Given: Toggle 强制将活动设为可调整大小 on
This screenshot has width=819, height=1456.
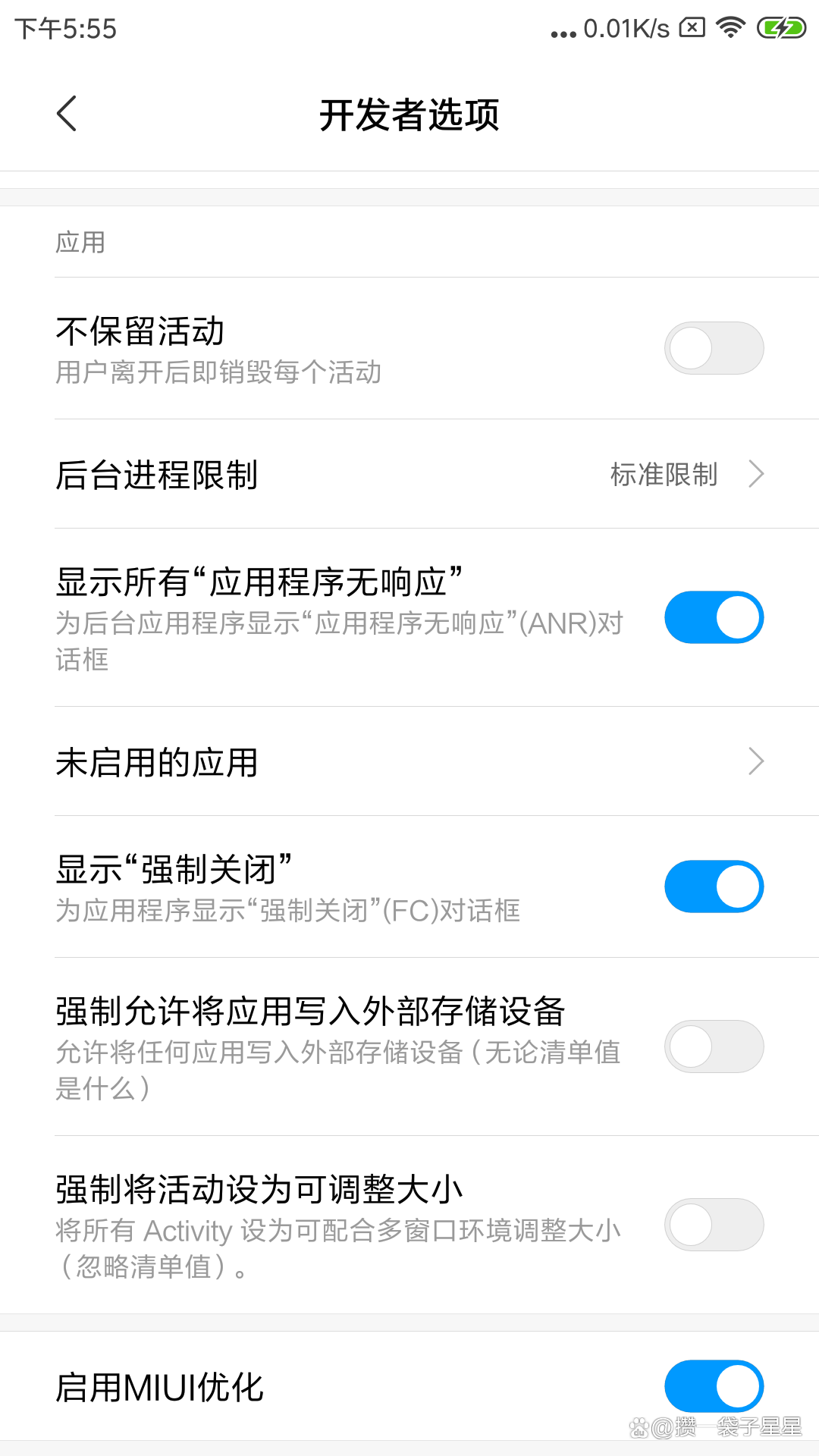Looking at the screenshot, I should (x=714, y=1225).
